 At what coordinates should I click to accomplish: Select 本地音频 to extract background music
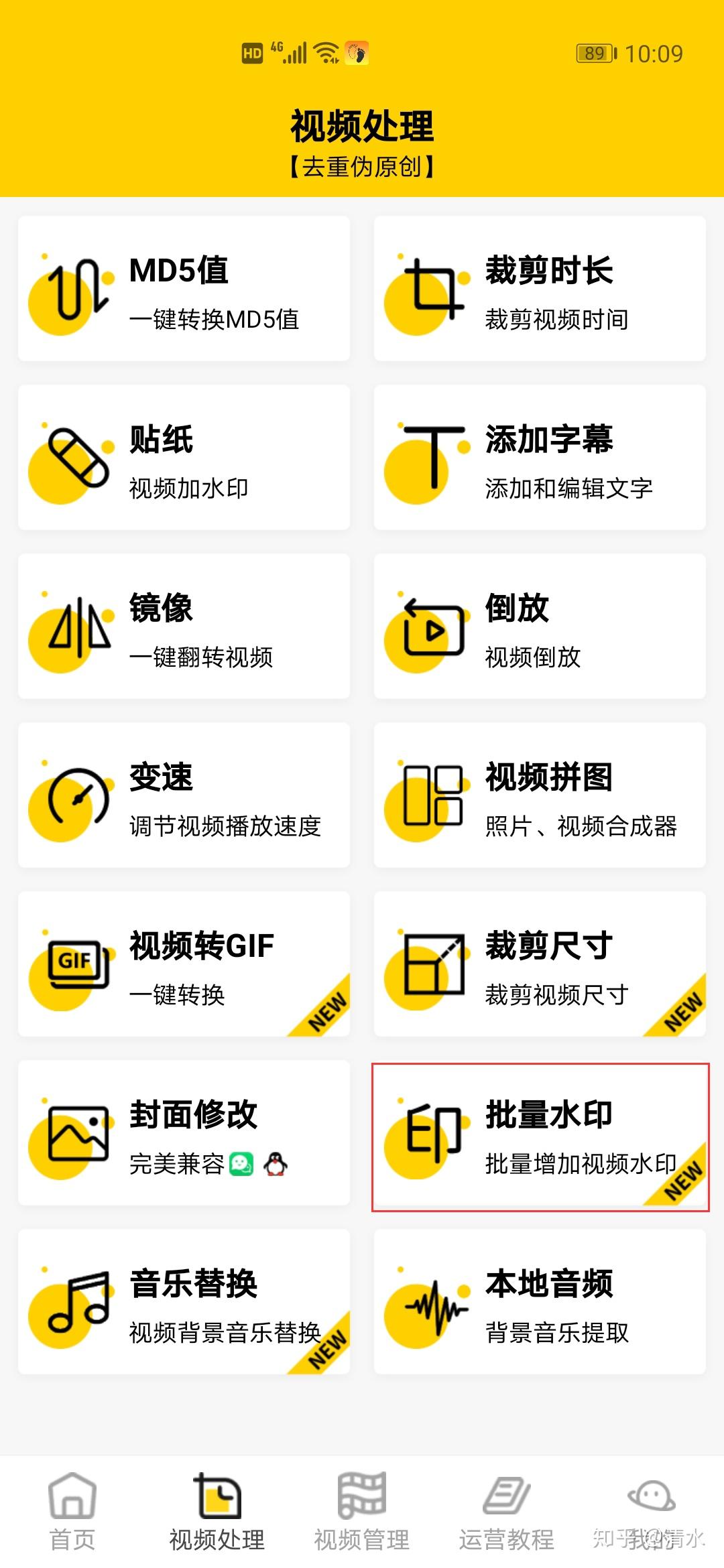(x=540, y=1302)
